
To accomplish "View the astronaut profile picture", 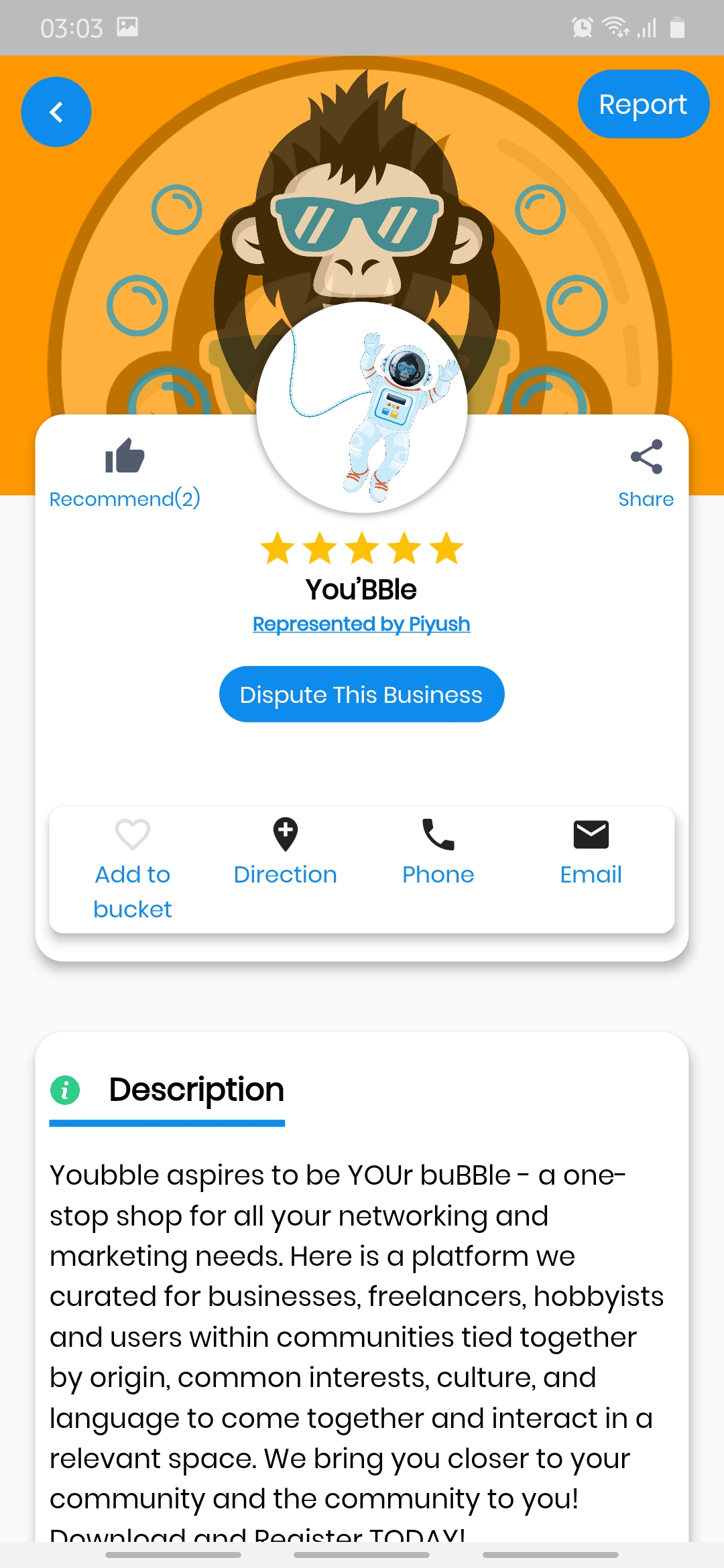I will tap(362, 407).
